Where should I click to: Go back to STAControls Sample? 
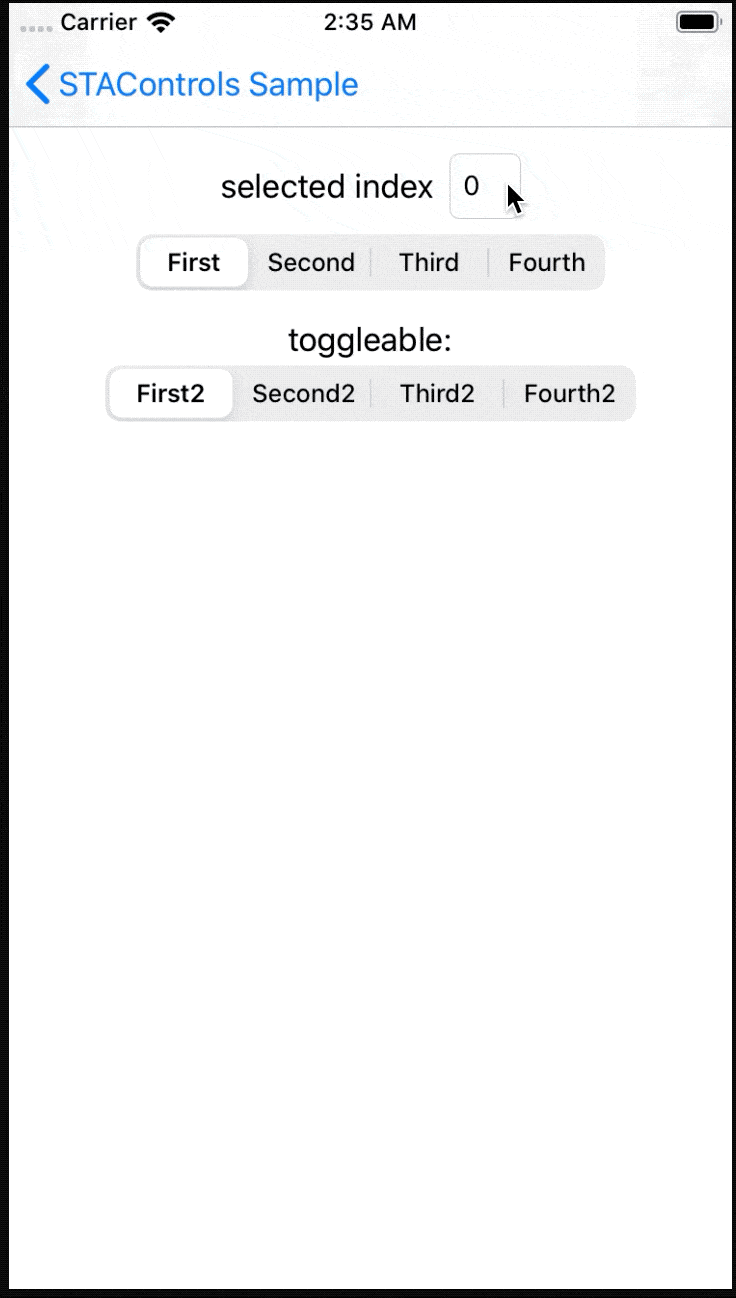pos(192,85)
